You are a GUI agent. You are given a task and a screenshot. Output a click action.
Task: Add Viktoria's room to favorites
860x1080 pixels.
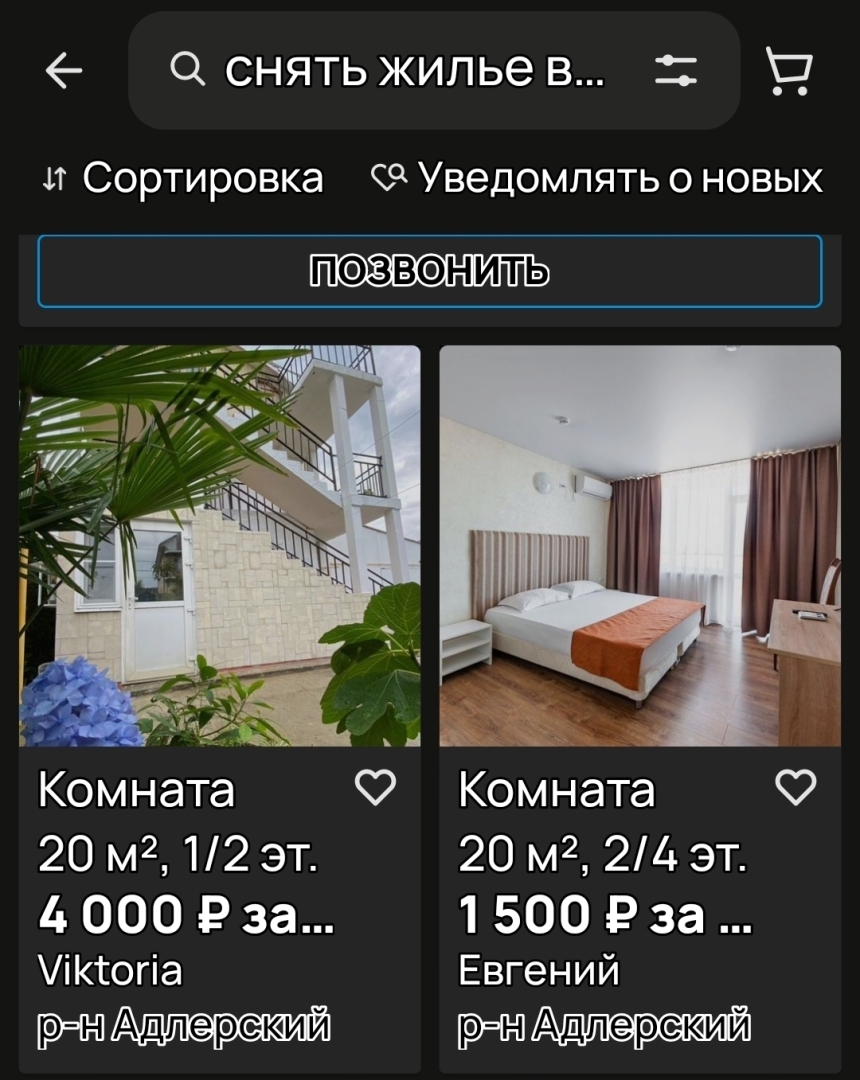coord(376,788)
